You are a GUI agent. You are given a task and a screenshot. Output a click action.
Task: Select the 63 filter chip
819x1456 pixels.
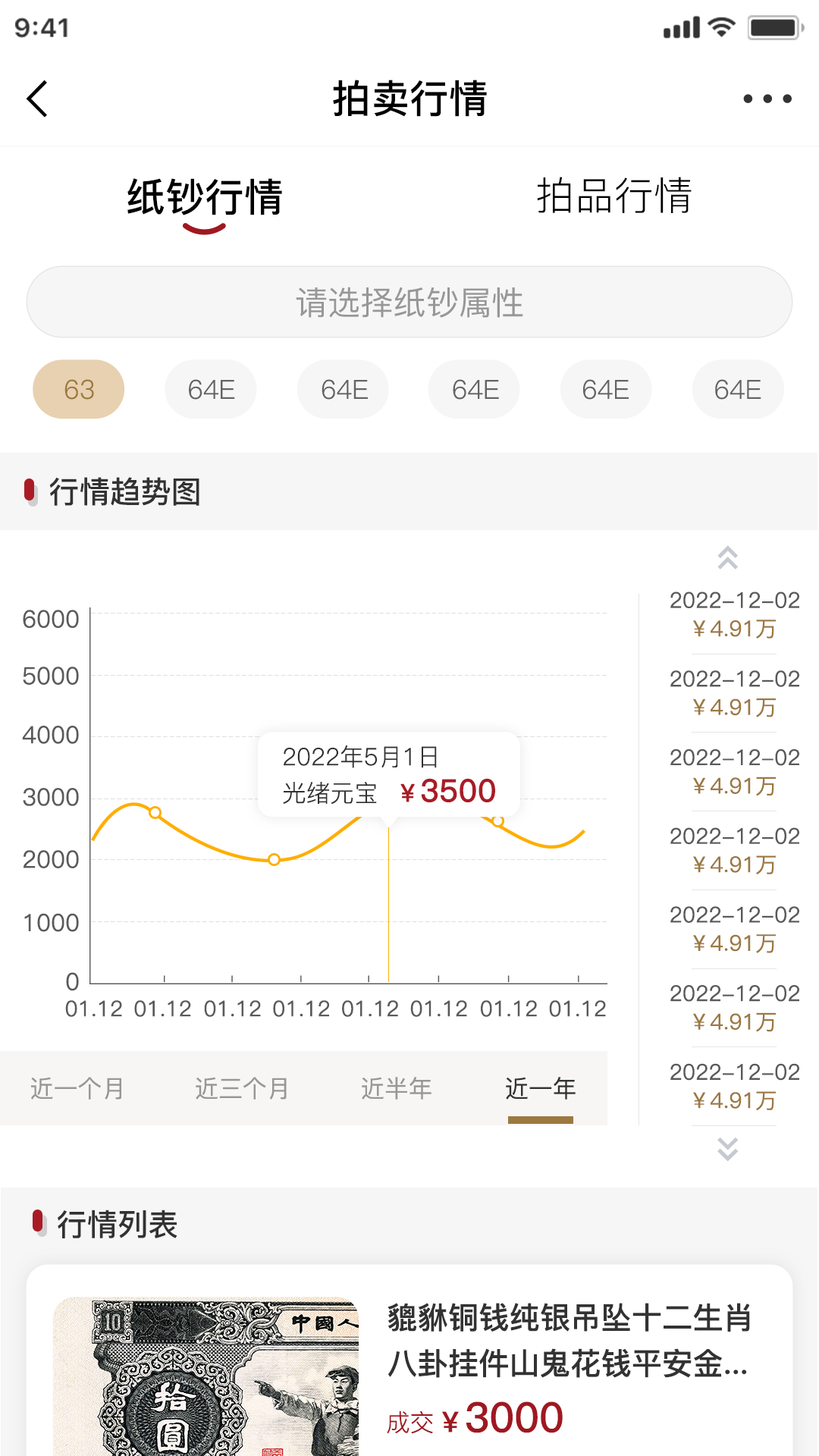(x=79, y=390)
